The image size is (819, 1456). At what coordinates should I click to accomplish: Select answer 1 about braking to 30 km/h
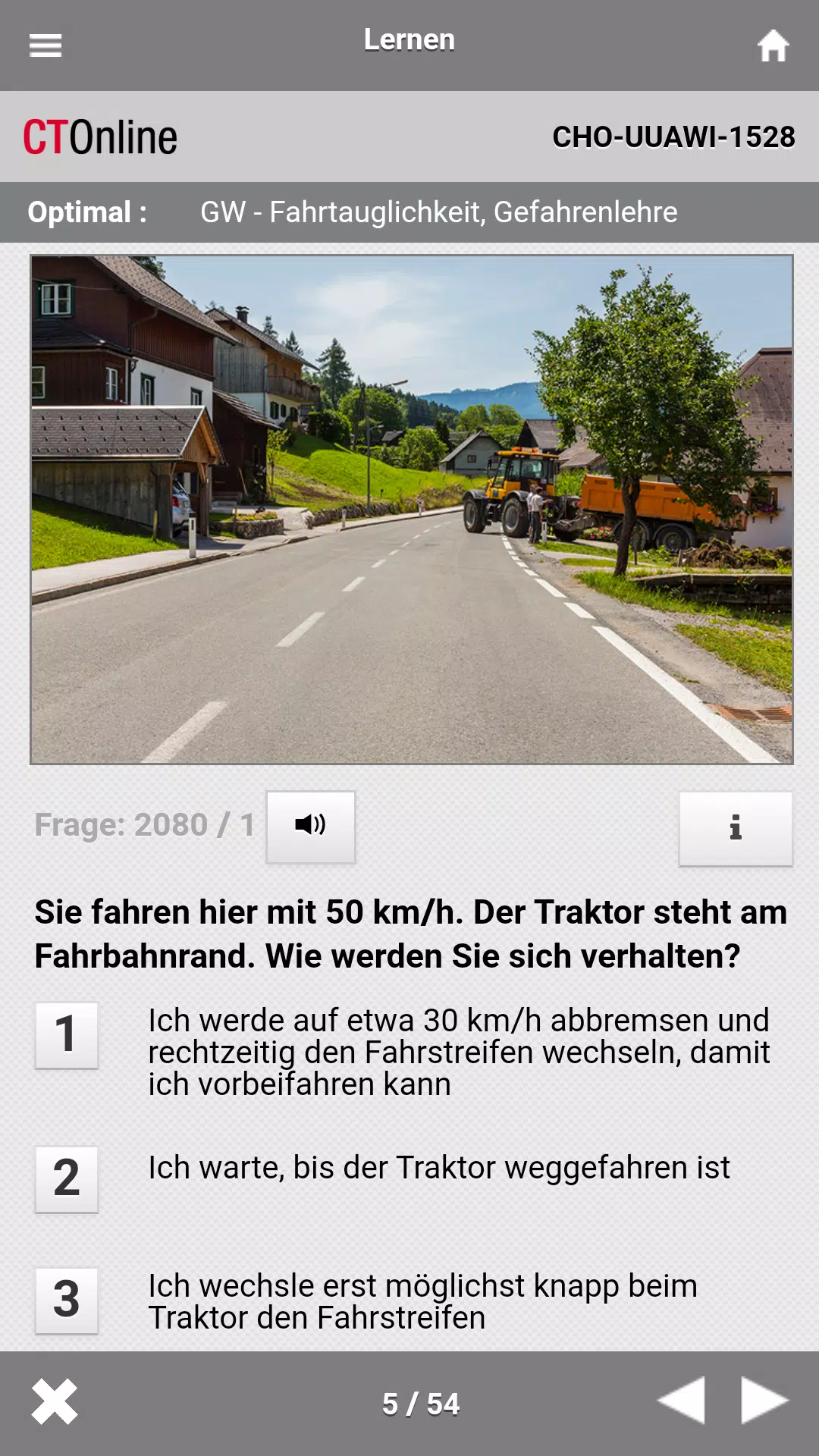coord(67,1035)
